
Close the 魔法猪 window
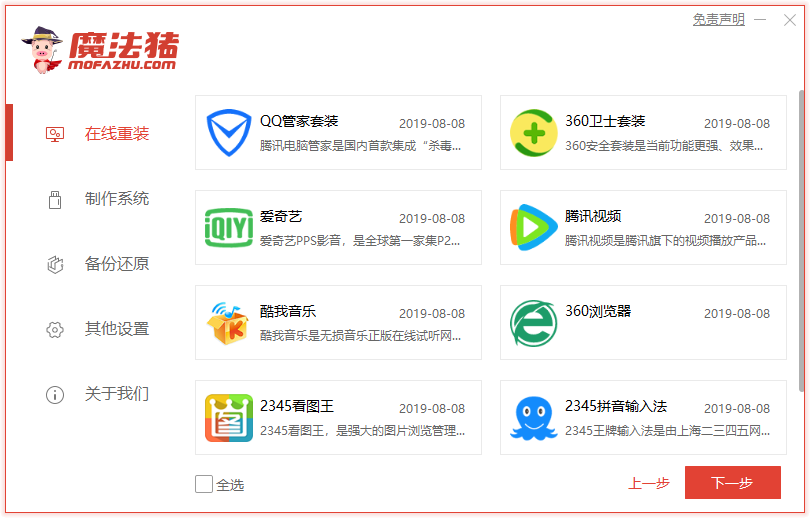tap(790, 19)
